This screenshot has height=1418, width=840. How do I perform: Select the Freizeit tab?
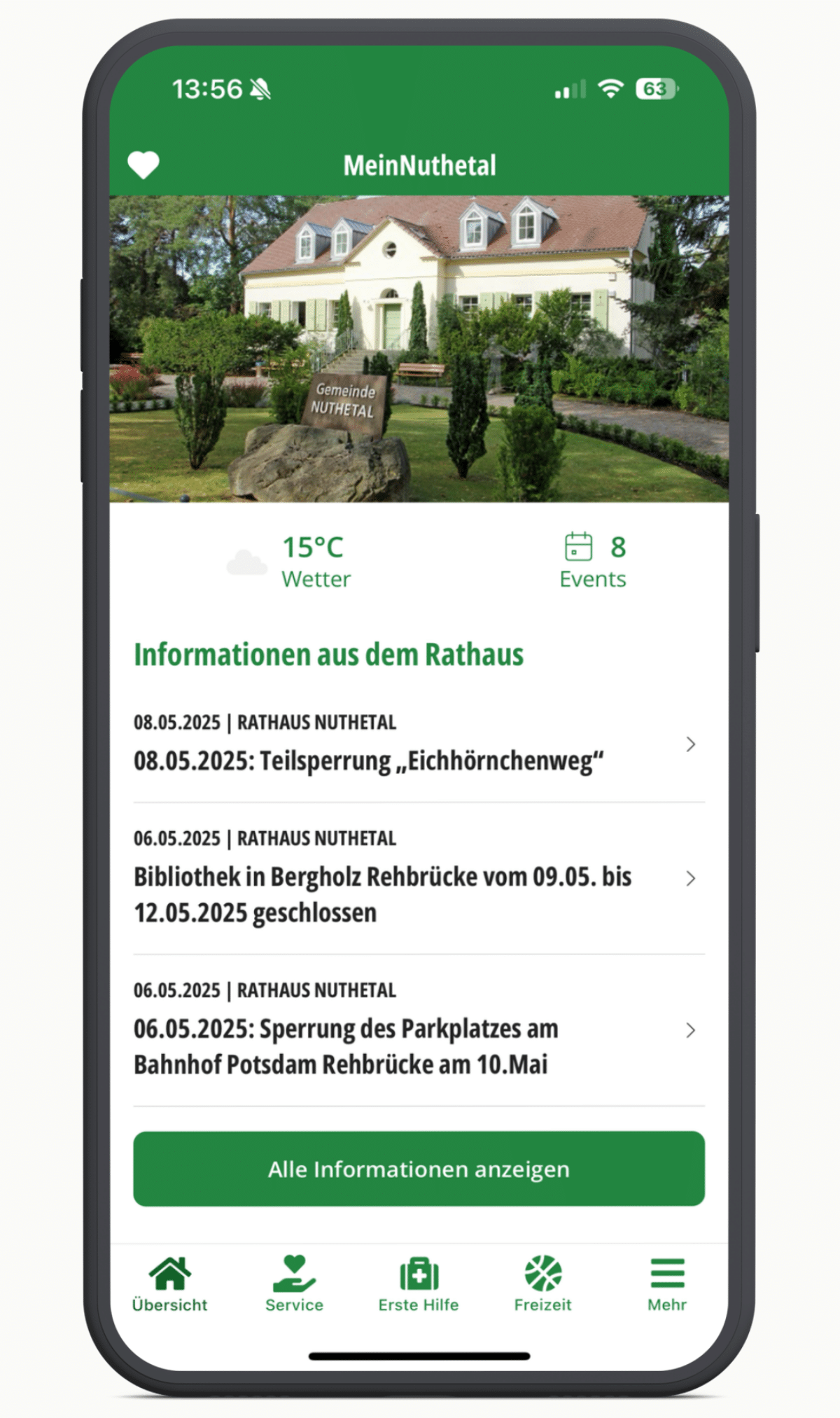pyautogui.click(x=543, y=1284)
